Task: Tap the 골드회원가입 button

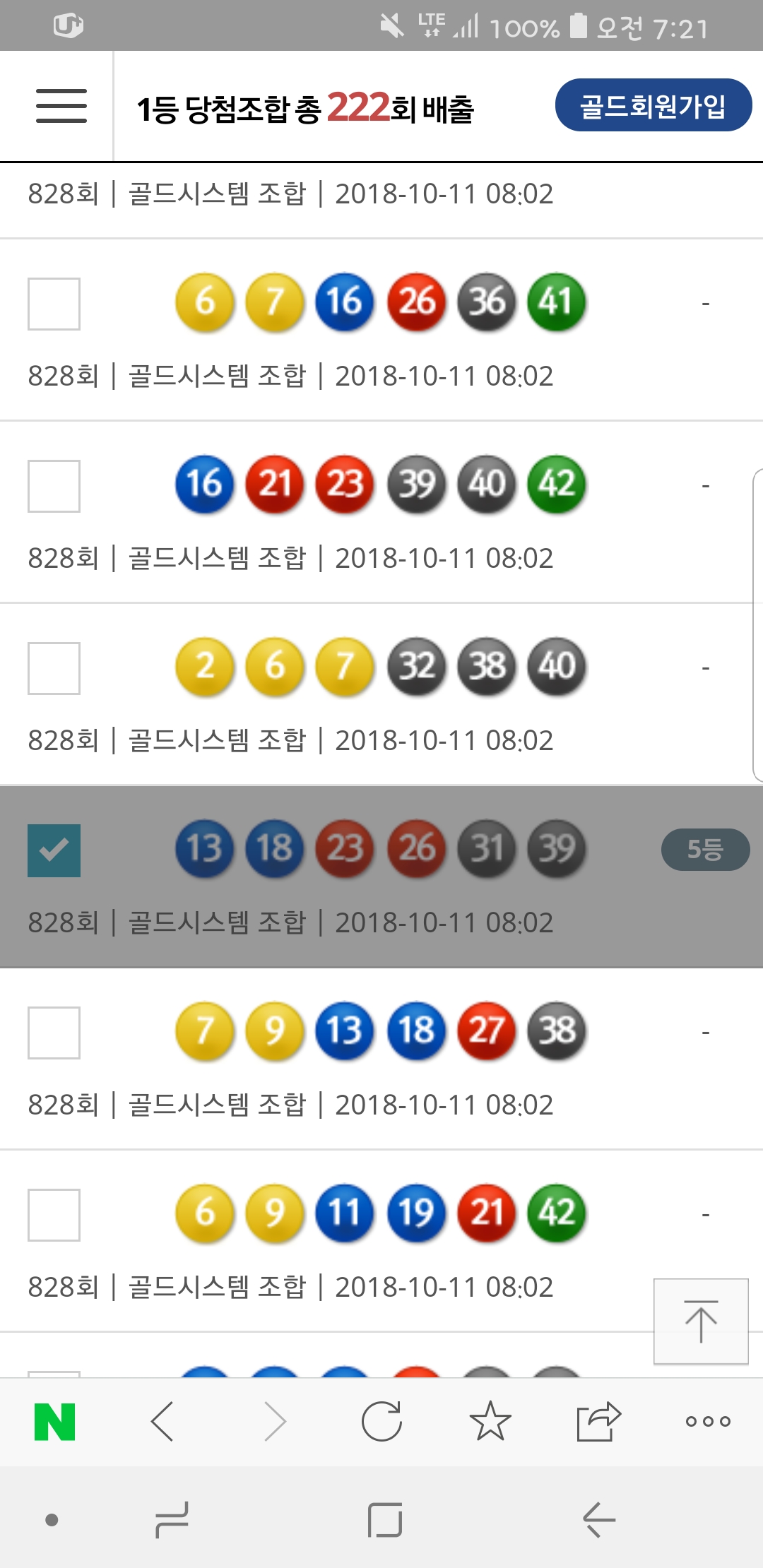Action: pos(653,106)
